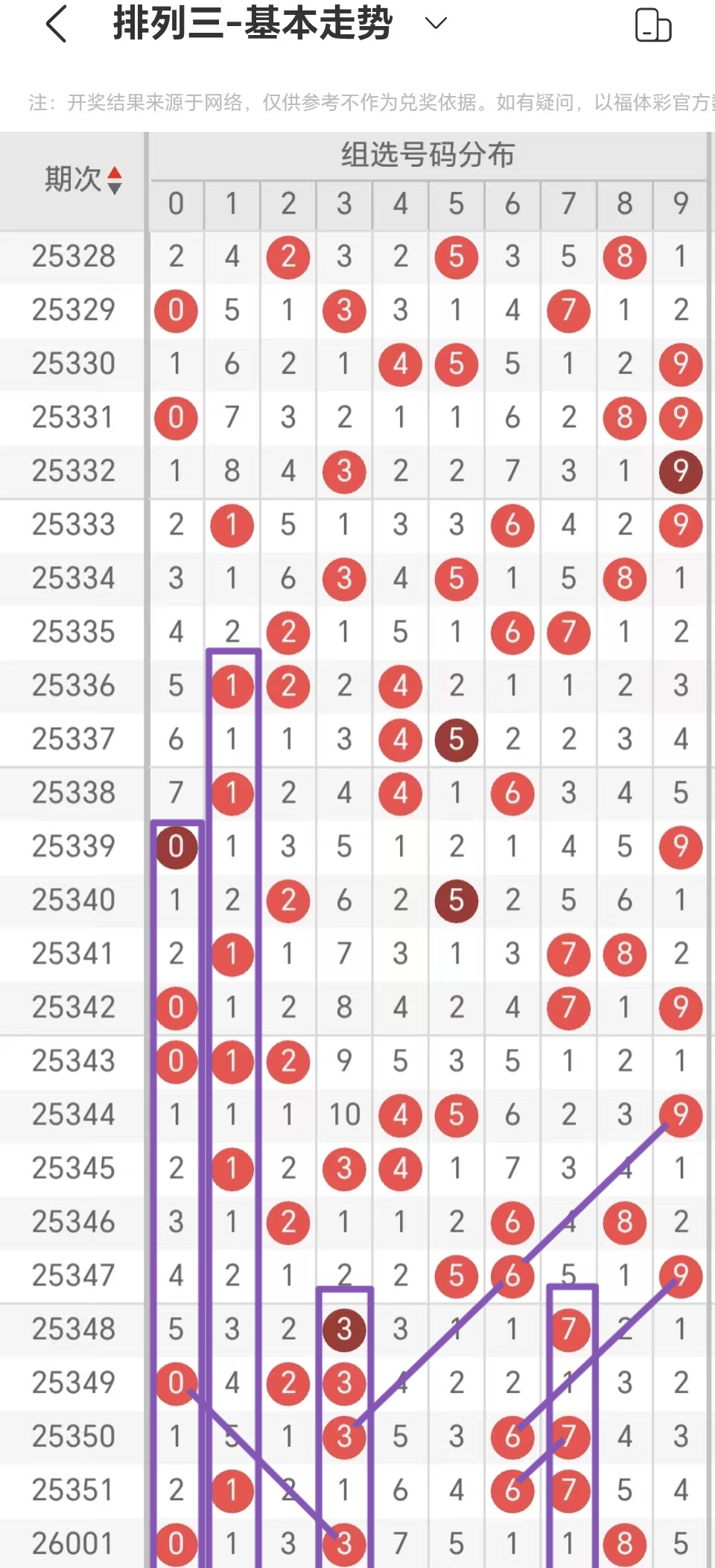Expand the 排列三-基本走势 chart type dropdown
Viewport: 715px width, 1568px height.
click(x=435, y=24)
